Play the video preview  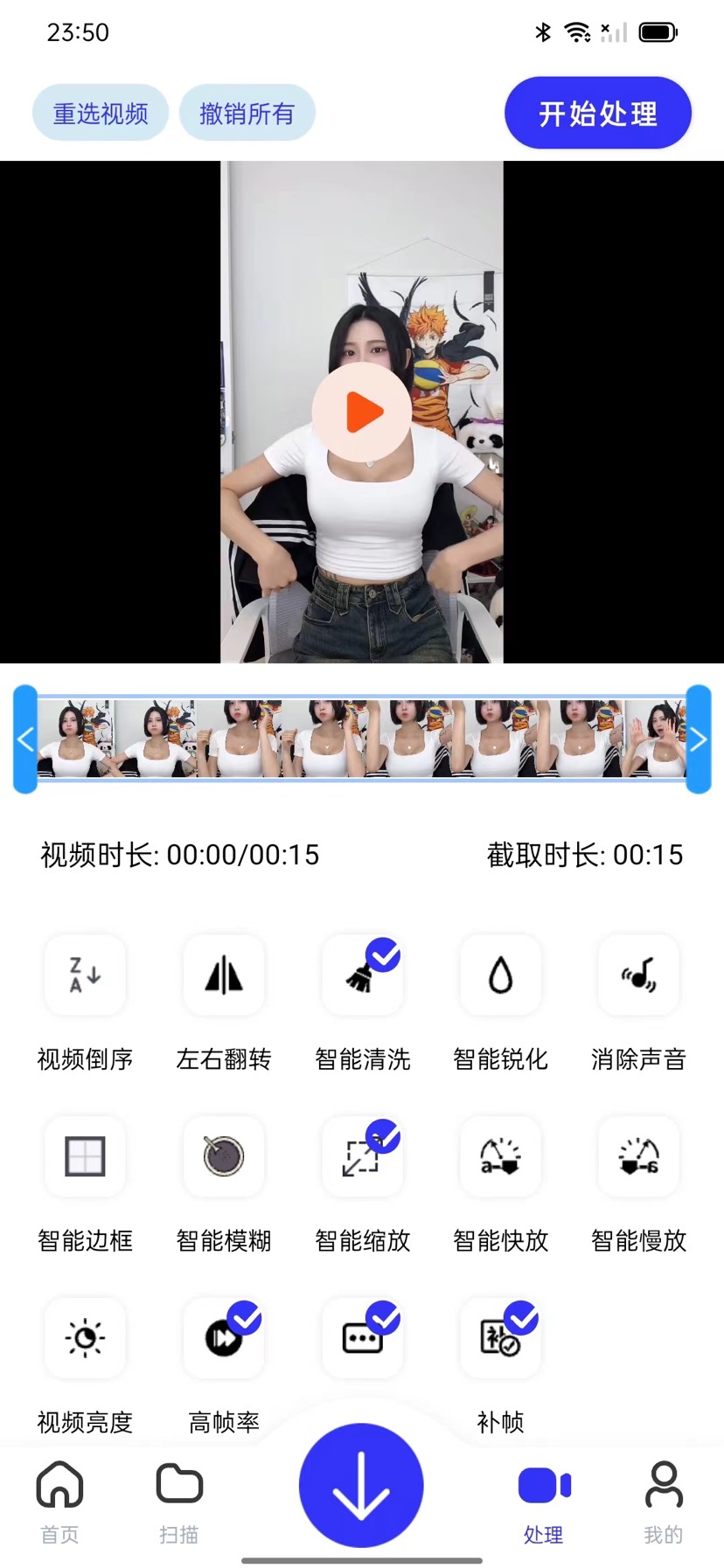coord(362,412)
